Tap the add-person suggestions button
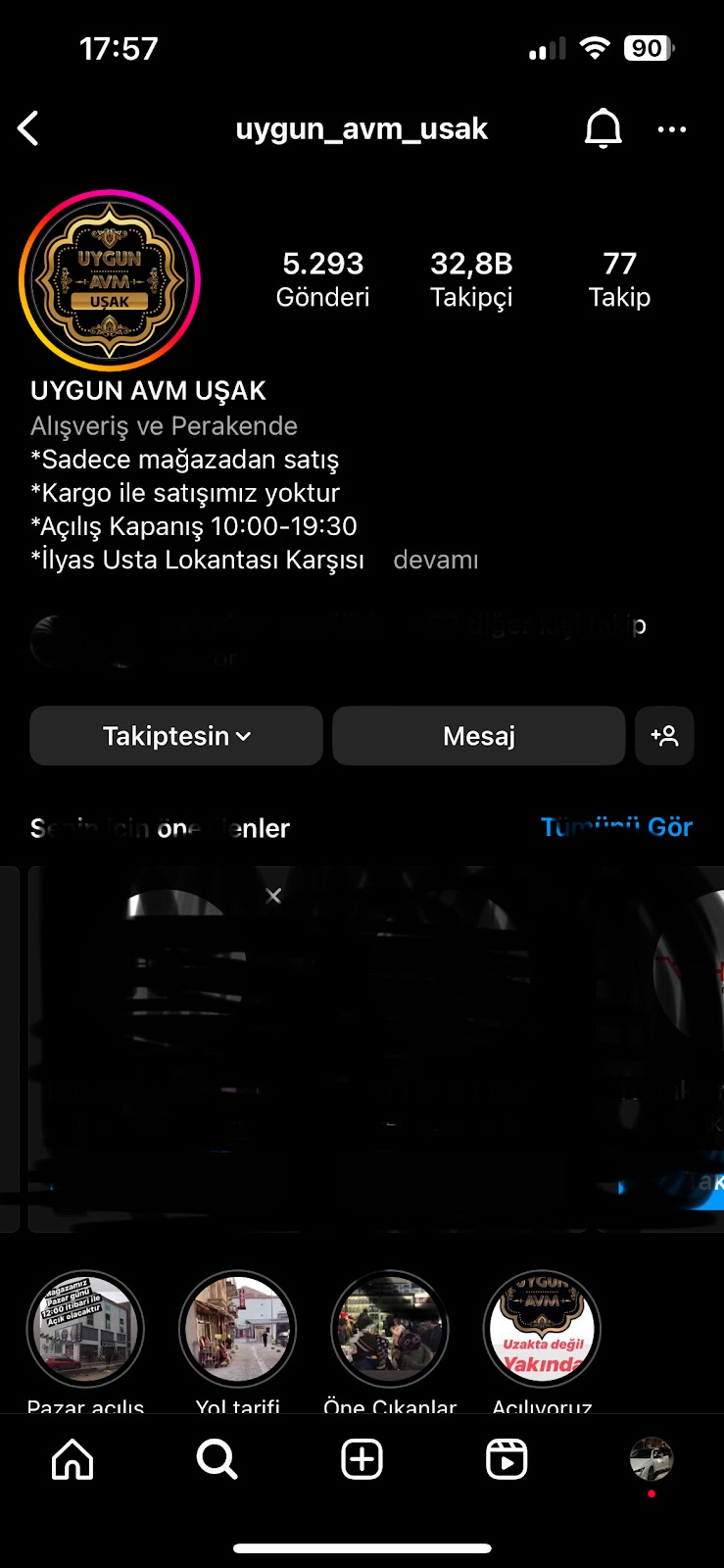Image resolution: width=724 pixels, height=1568 pixels. (x=665, y=736)
